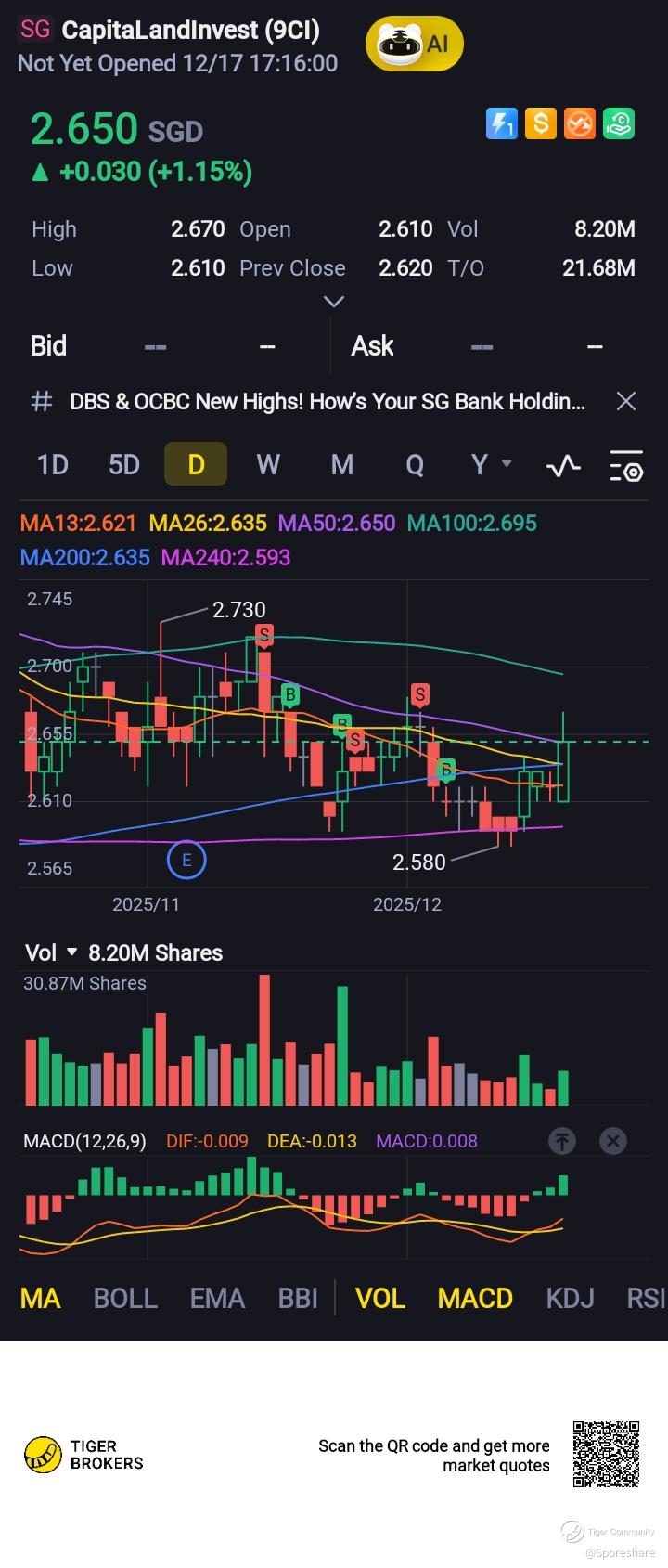
Task: Open the Vol indicator dropdown
Action: pyautogui.click(x=52, y=952)
